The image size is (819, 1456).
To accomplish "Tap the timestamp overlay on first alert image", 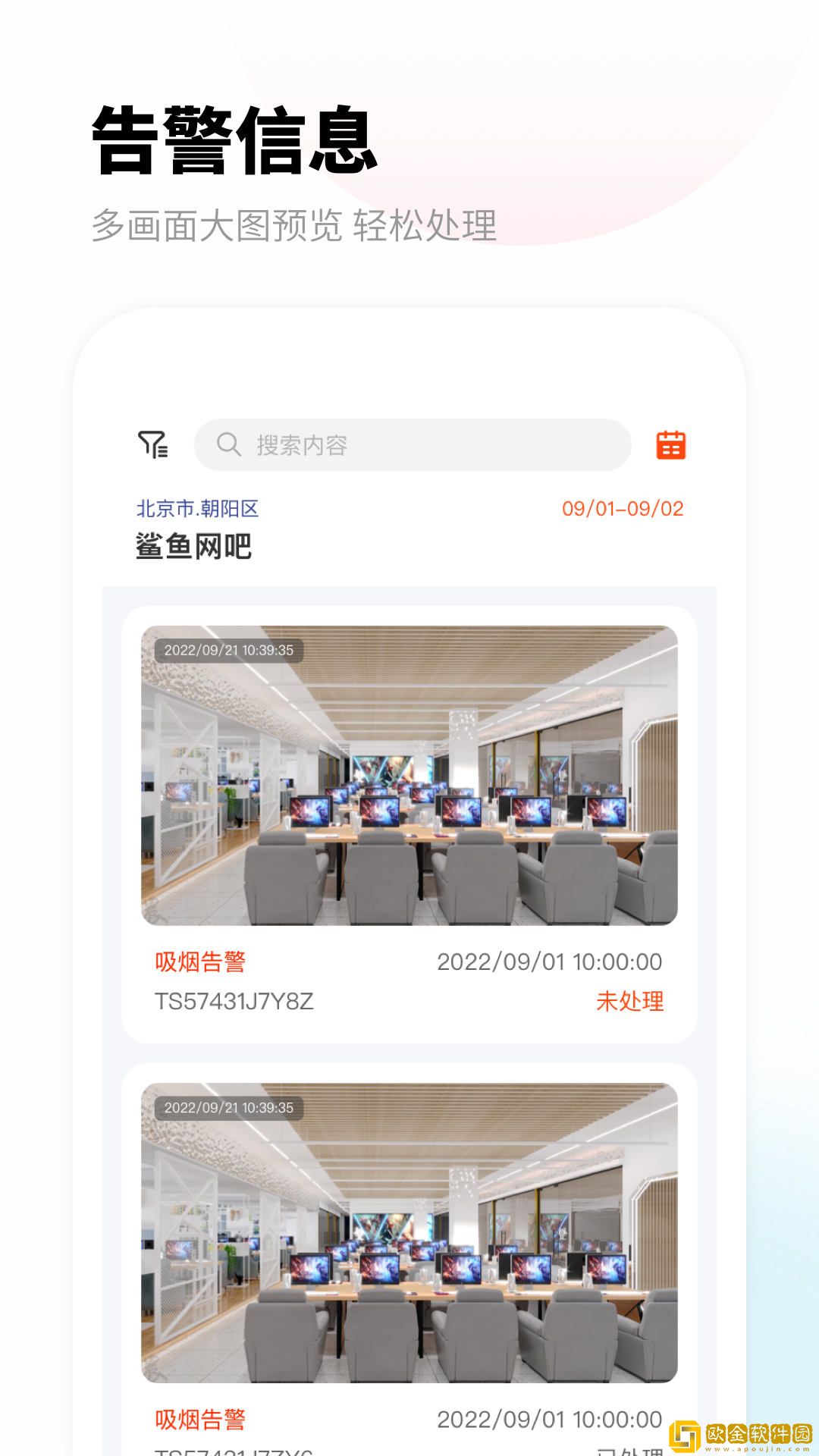I will click(x=227, y=649).
